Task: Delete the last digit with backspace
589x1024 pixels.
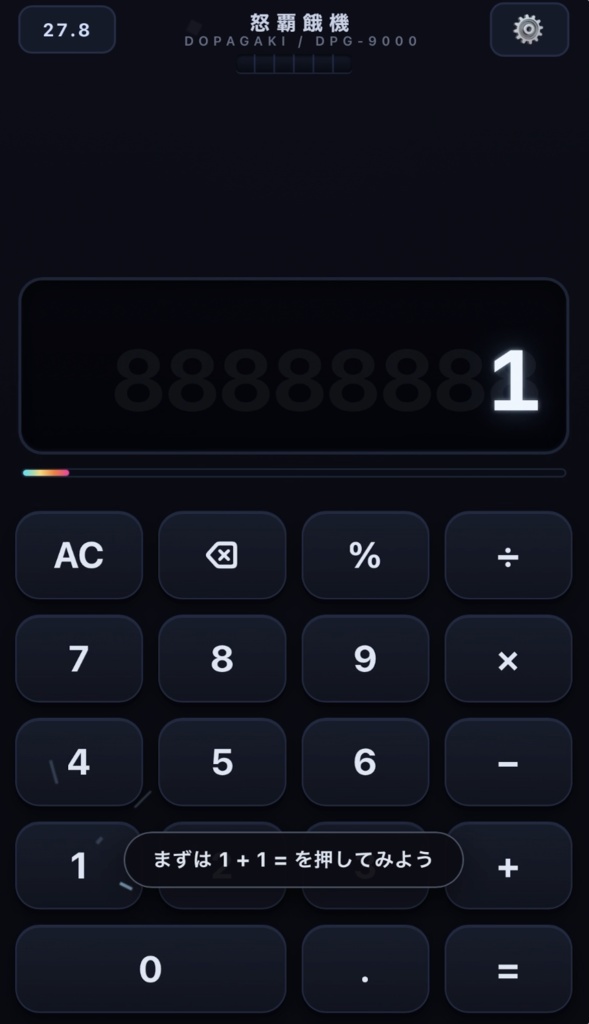Action: (x=222, y=555)
